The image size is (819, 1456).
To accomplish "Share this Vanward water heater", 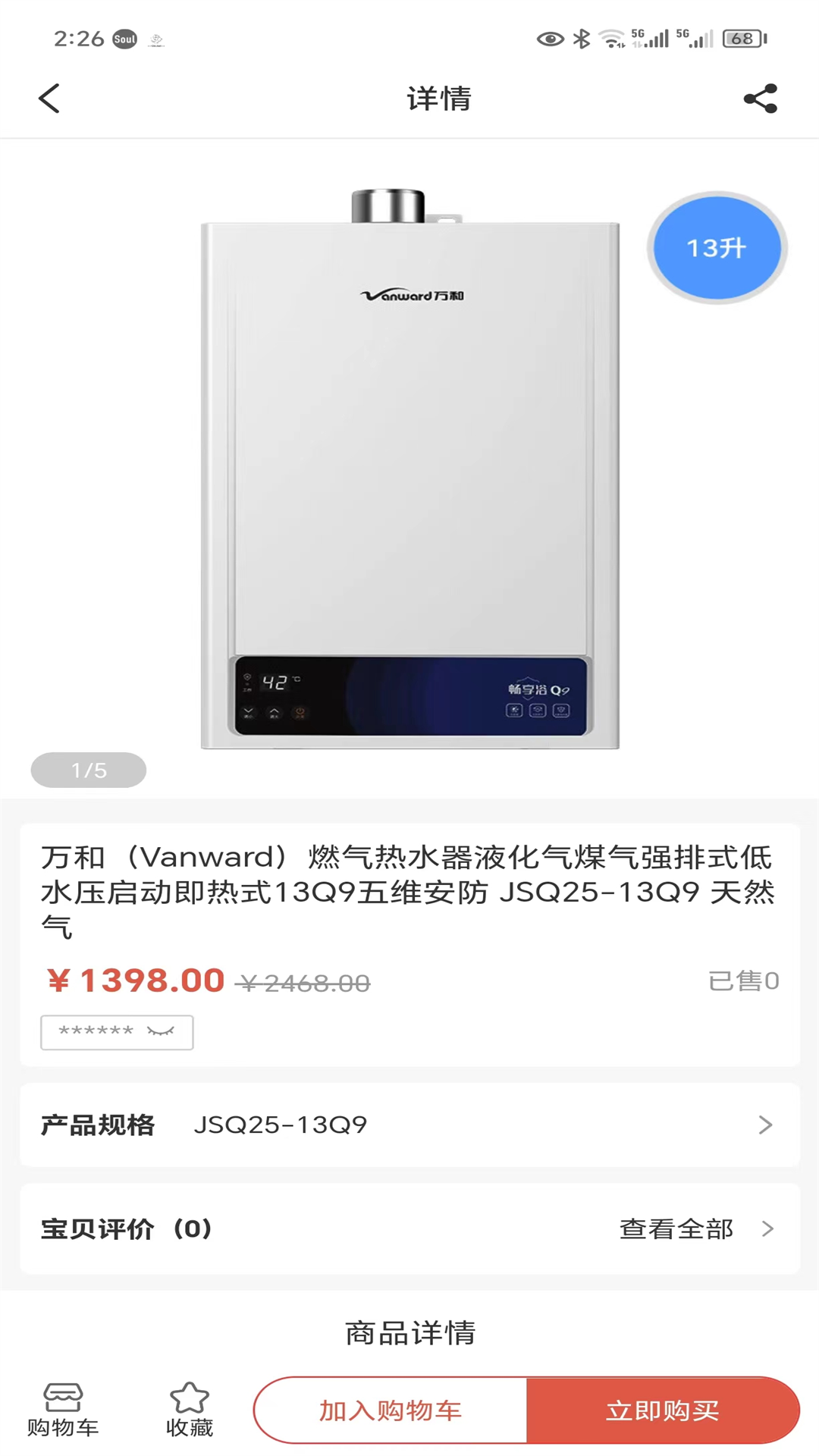I will click(760, 99).
